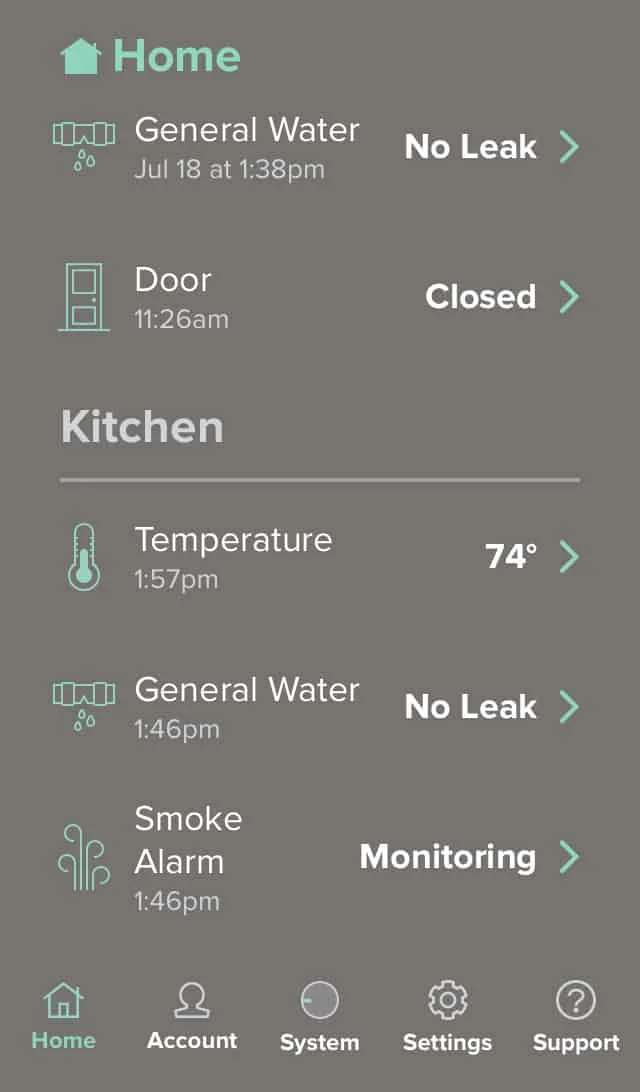Go to the System tab

(320, 1016)
